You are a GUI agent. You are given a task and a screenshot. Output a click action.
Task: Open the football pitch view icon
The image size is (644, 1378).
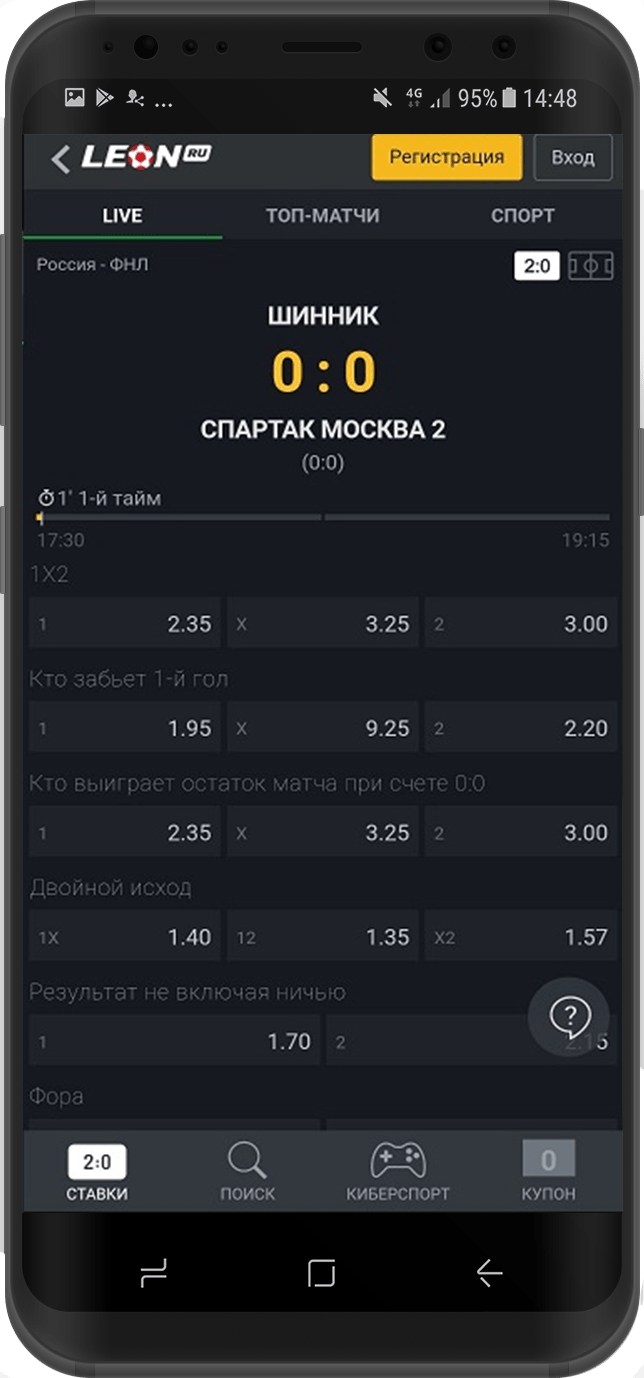(x=590, y=266)
